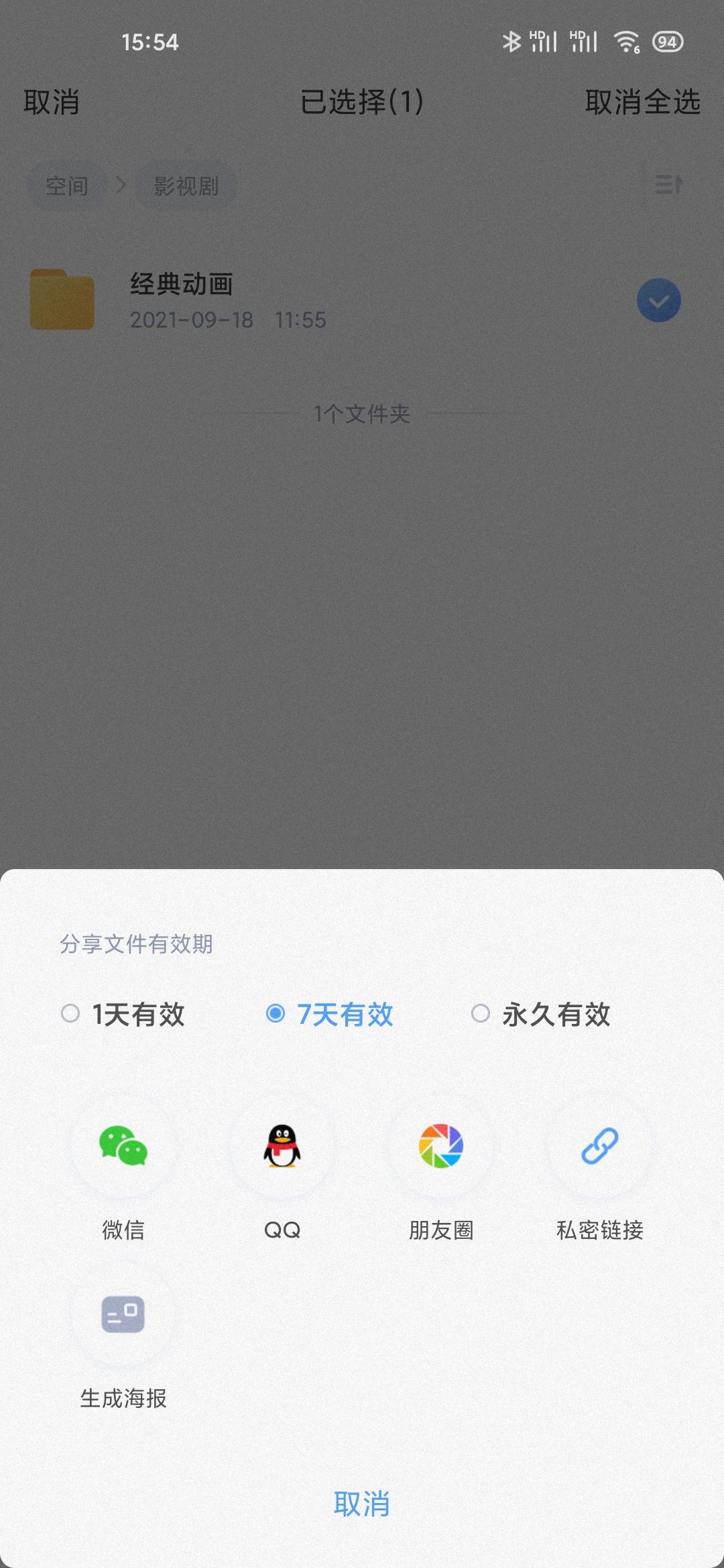This screenshot has height=1568, width=724.
Task: Open the 空间 breadcrumb level
Action: click(x=66, y=187)
